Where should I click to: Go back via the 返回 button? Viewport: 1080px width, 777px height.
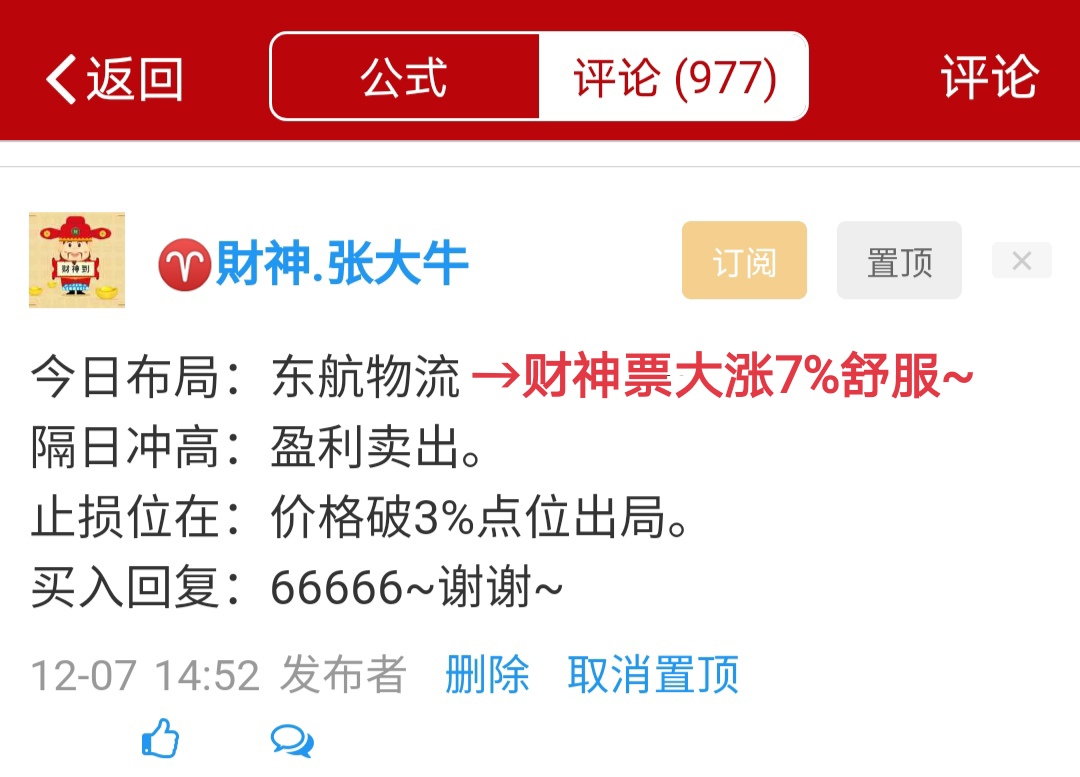tap(114, 79)
